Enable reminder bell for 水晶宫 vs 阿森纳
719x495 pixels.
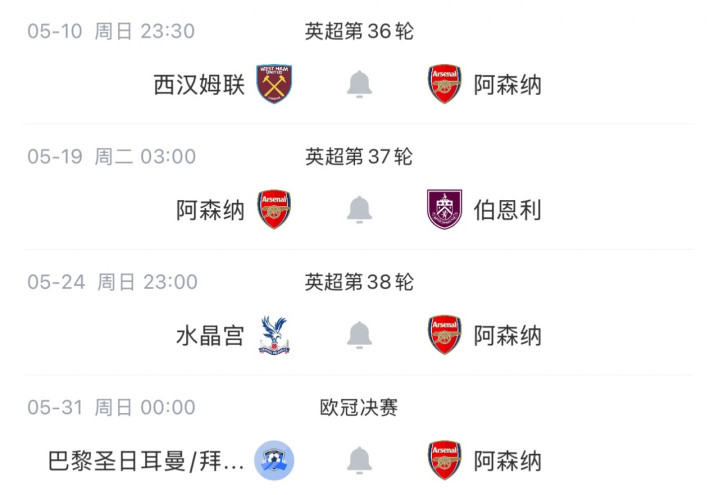359,335
